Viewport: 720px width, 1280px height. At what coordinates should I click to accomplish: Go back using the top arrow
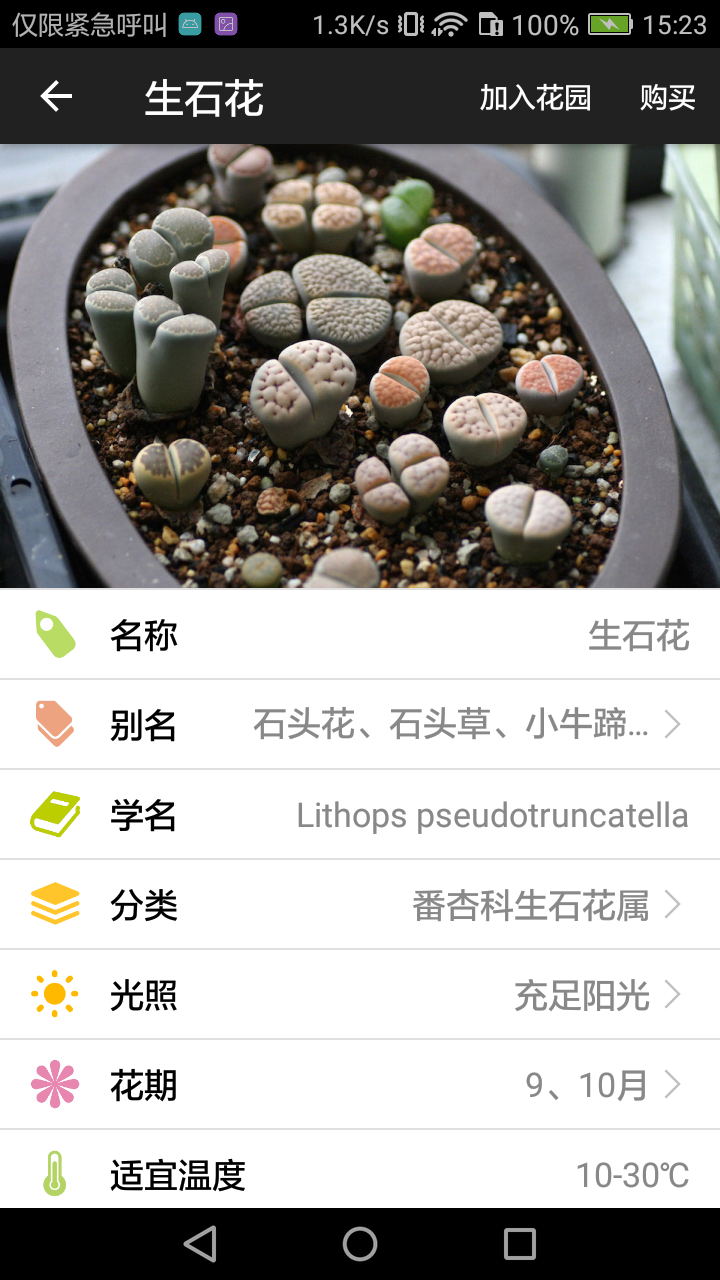coord(56,97)
